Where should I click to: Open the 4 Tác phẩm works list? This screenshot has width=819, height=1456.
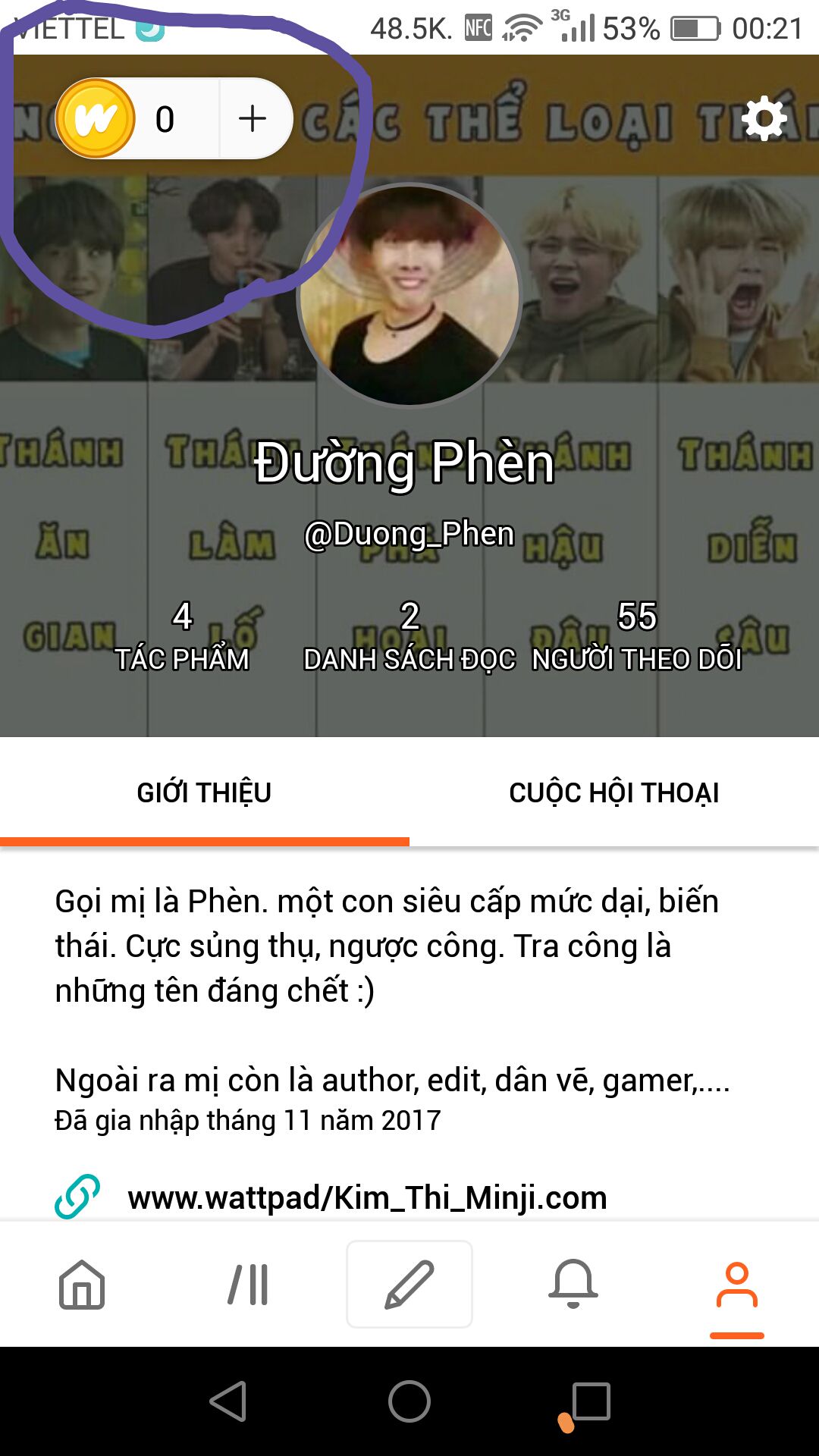coord(182,637)
